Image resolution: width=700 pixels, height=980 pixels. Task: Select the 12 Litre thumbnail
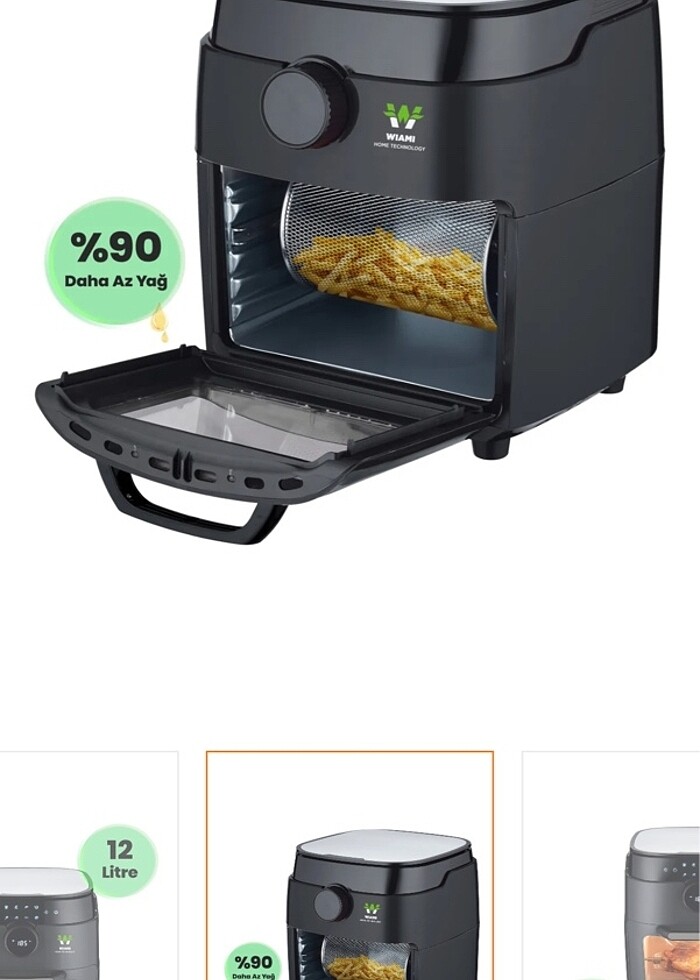[88, 866]
